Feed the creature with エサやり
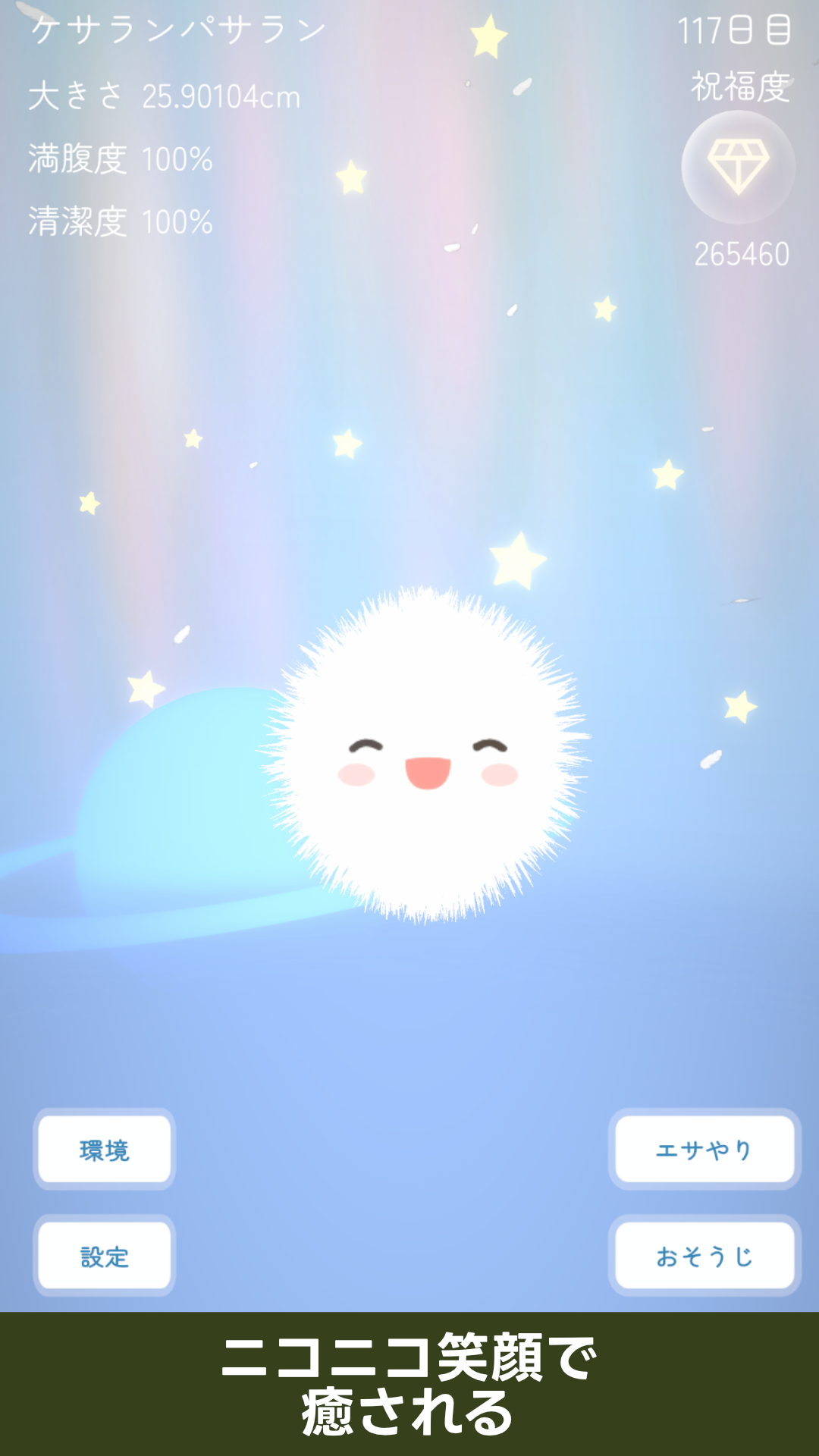This screenshot has width=819, height=1456. (704, 1150)
